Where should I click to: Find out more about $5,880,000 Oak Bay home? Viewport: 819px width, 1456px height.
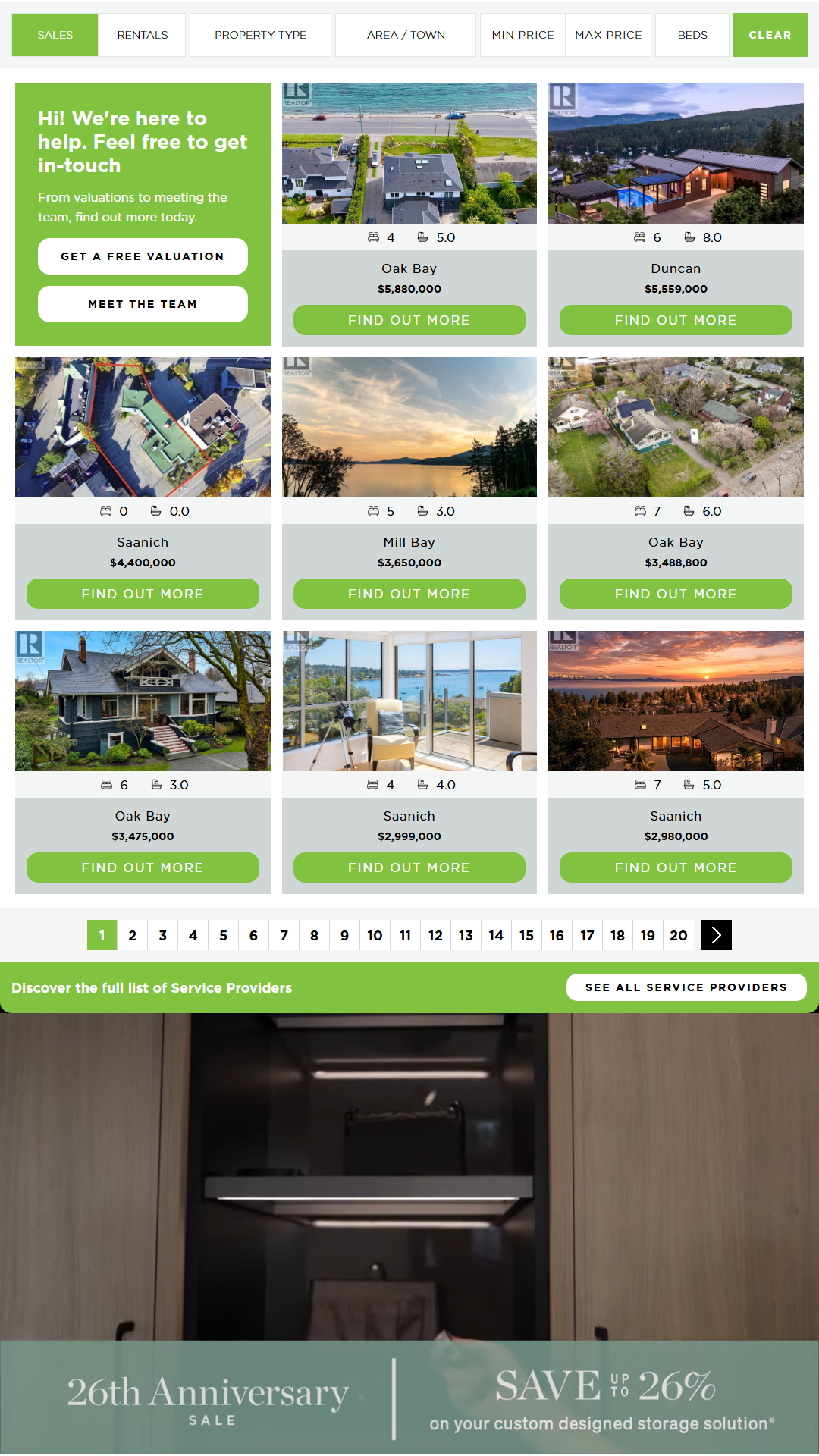tap(409, 320)
